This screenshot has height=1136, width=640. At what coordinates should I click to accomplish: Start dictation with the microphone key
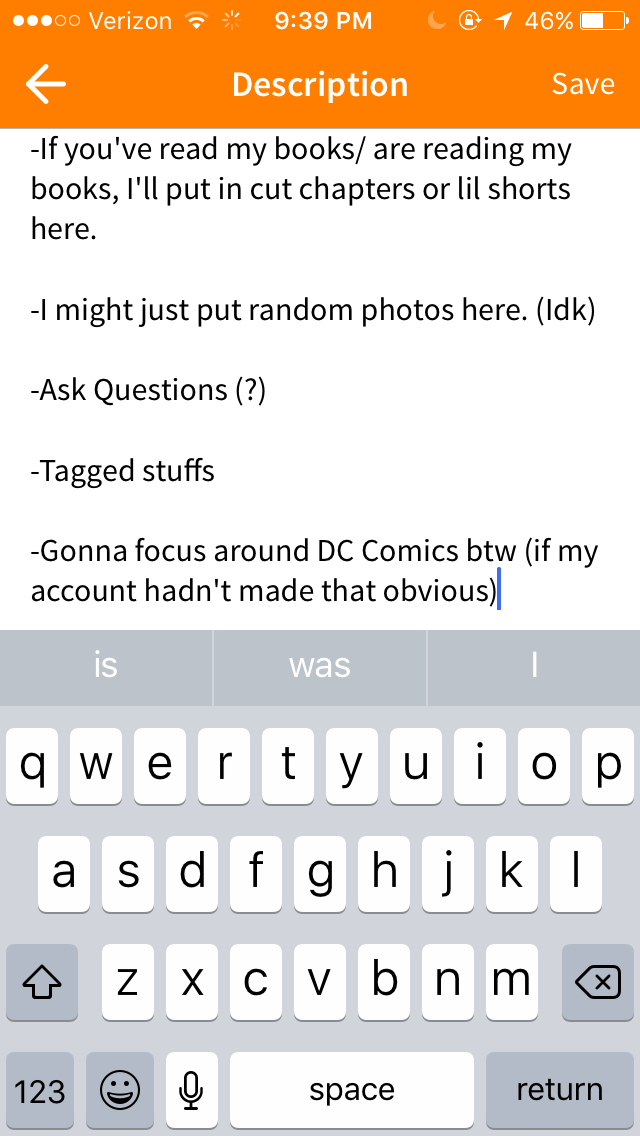tap(191, 1090)
